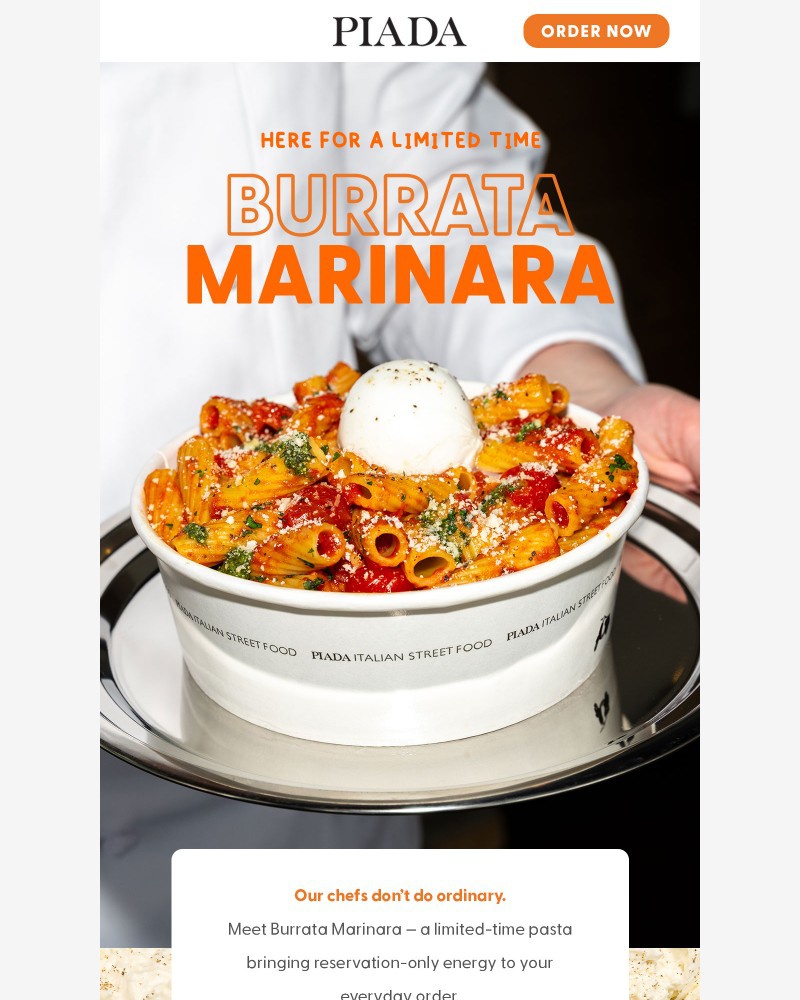This screenshot has width=800, height=1000.
Task: Click the HERE FOR A LIMITED TIME banner text
Action: click(400, 140)
